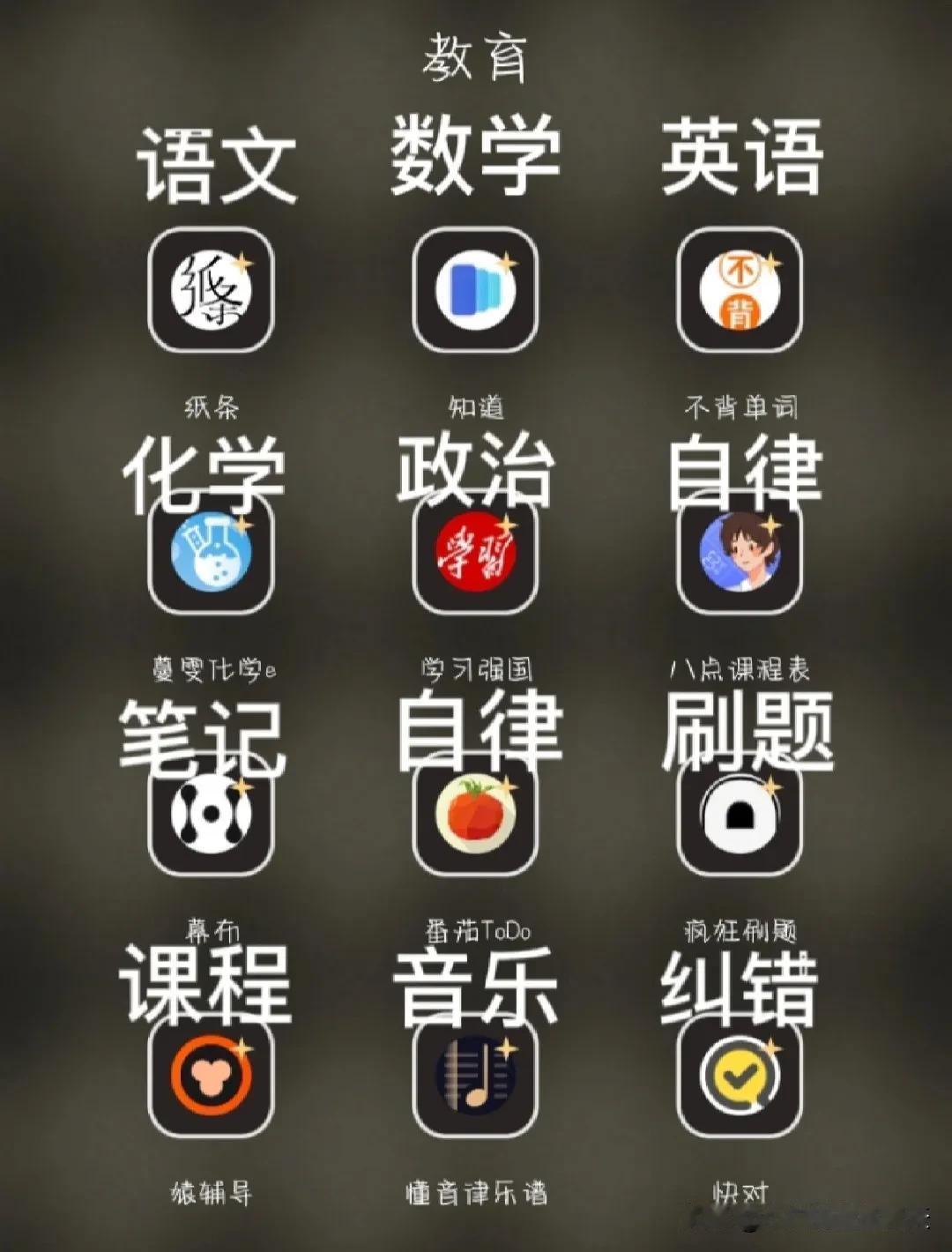
Task: Launch the 知道 math app icon
Action: pyautogui.click(x=476, y=291)
